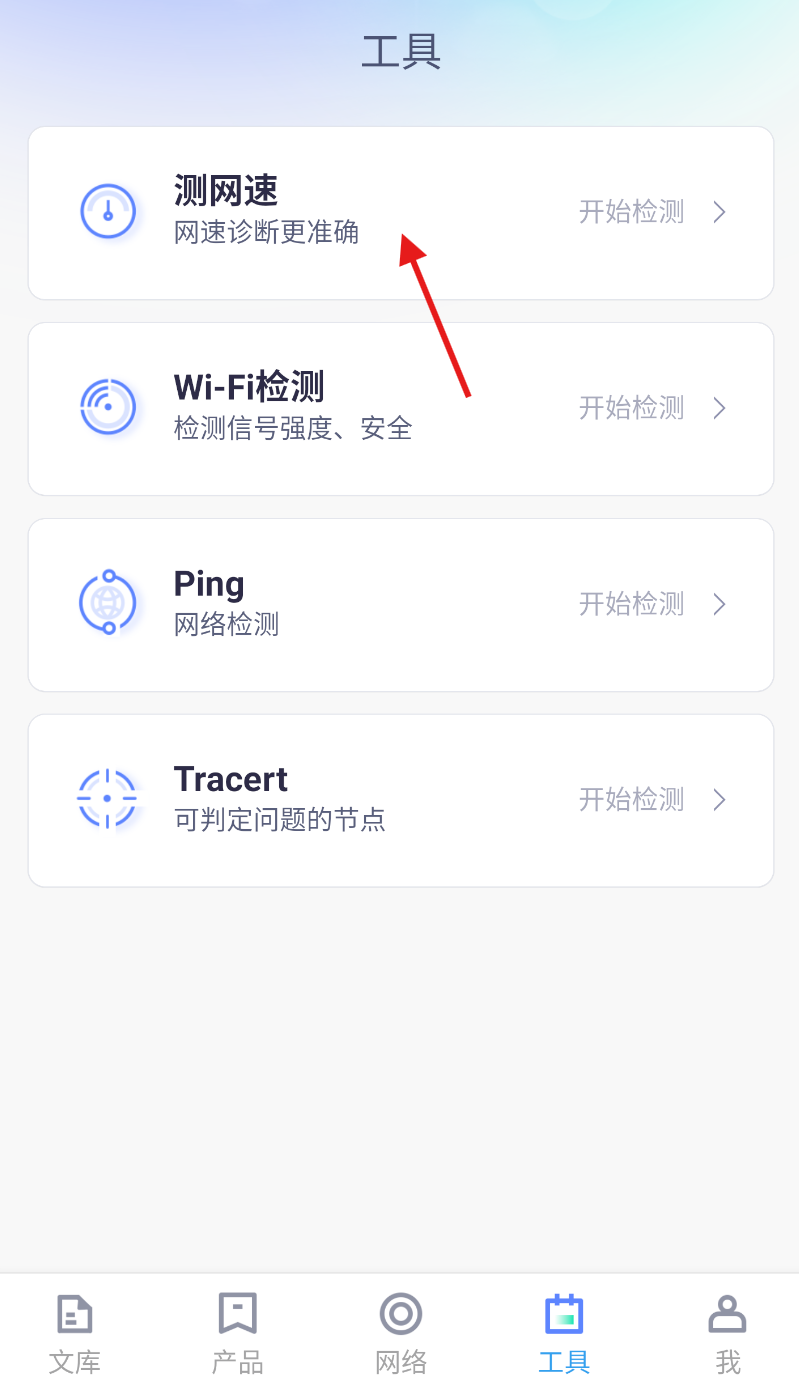Select the 网络 tab

[401, 1332]
